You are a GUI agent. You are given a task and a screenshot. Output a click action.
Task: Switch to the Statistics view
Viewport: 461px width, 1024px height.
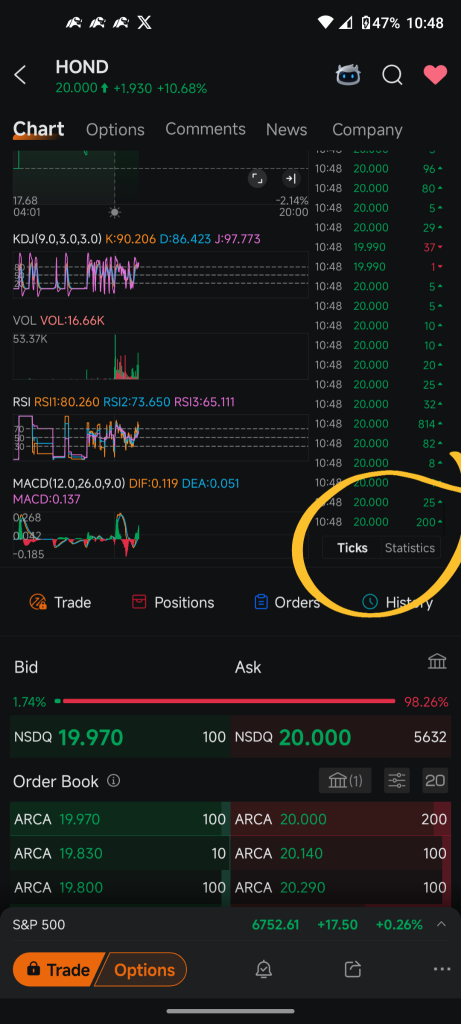(x=409, y=548)
